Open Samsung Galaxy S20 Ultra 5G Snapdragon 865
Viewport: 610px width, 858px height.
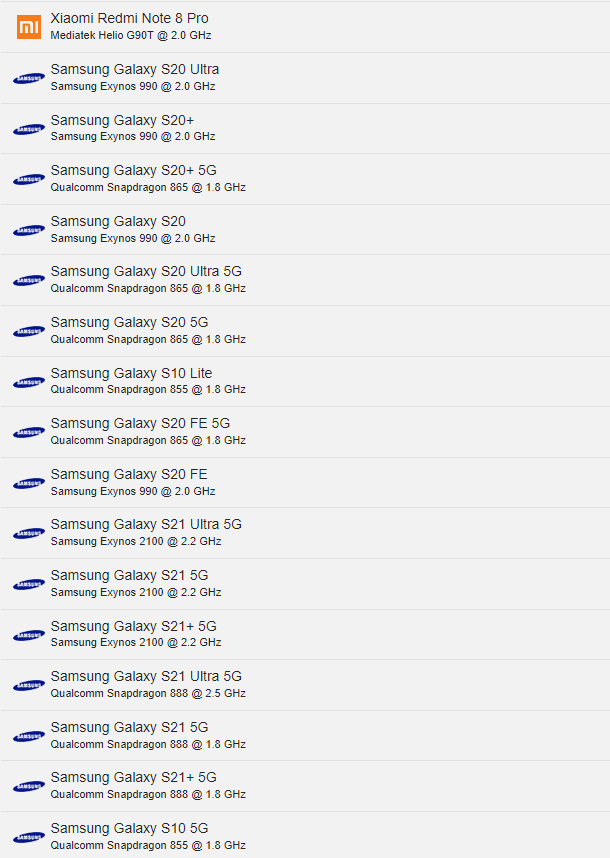click(x=305, y=280)
